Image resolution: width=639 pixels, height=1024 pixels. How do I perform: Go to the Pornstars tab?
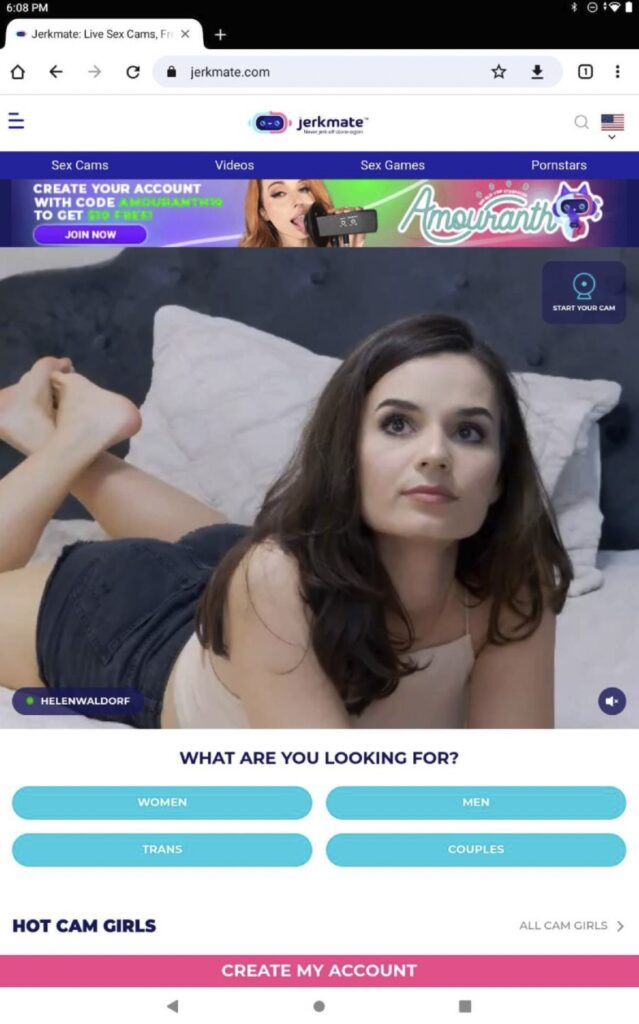[x=558, y=165]
